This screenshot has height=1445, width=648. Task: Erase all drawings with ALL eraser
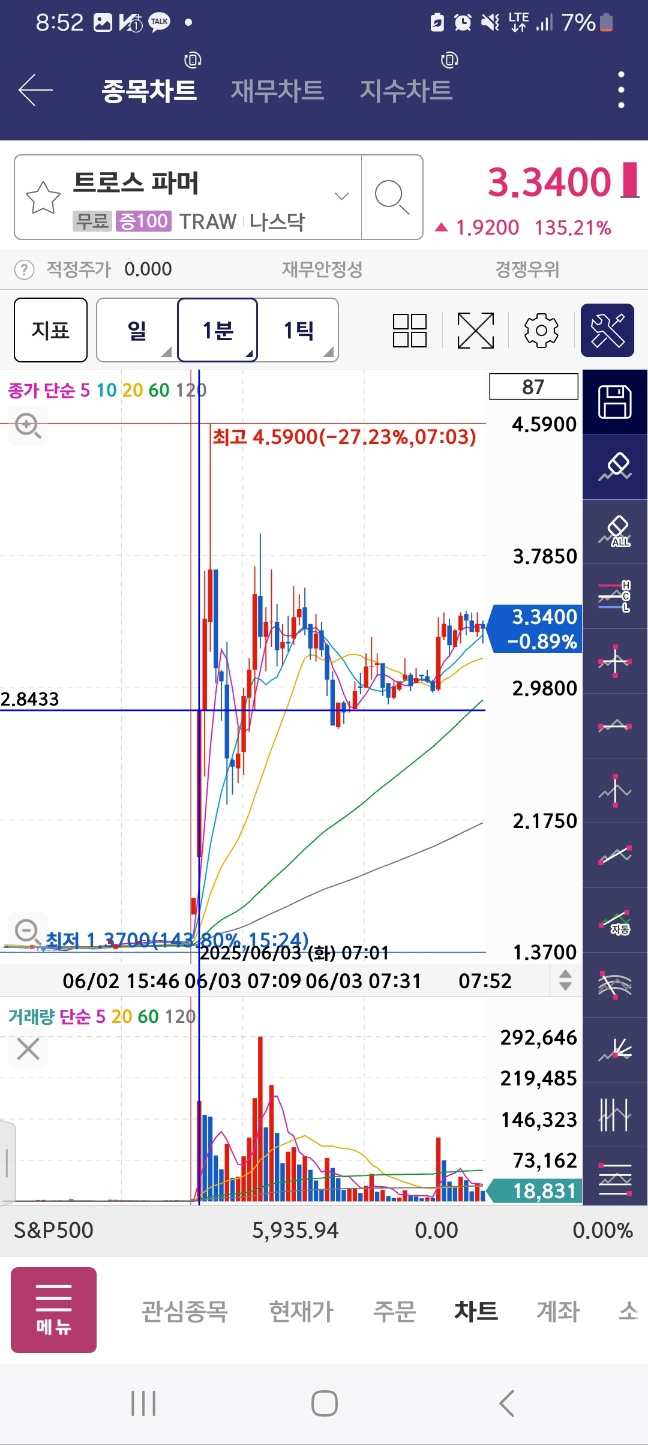tap(615, 531)
